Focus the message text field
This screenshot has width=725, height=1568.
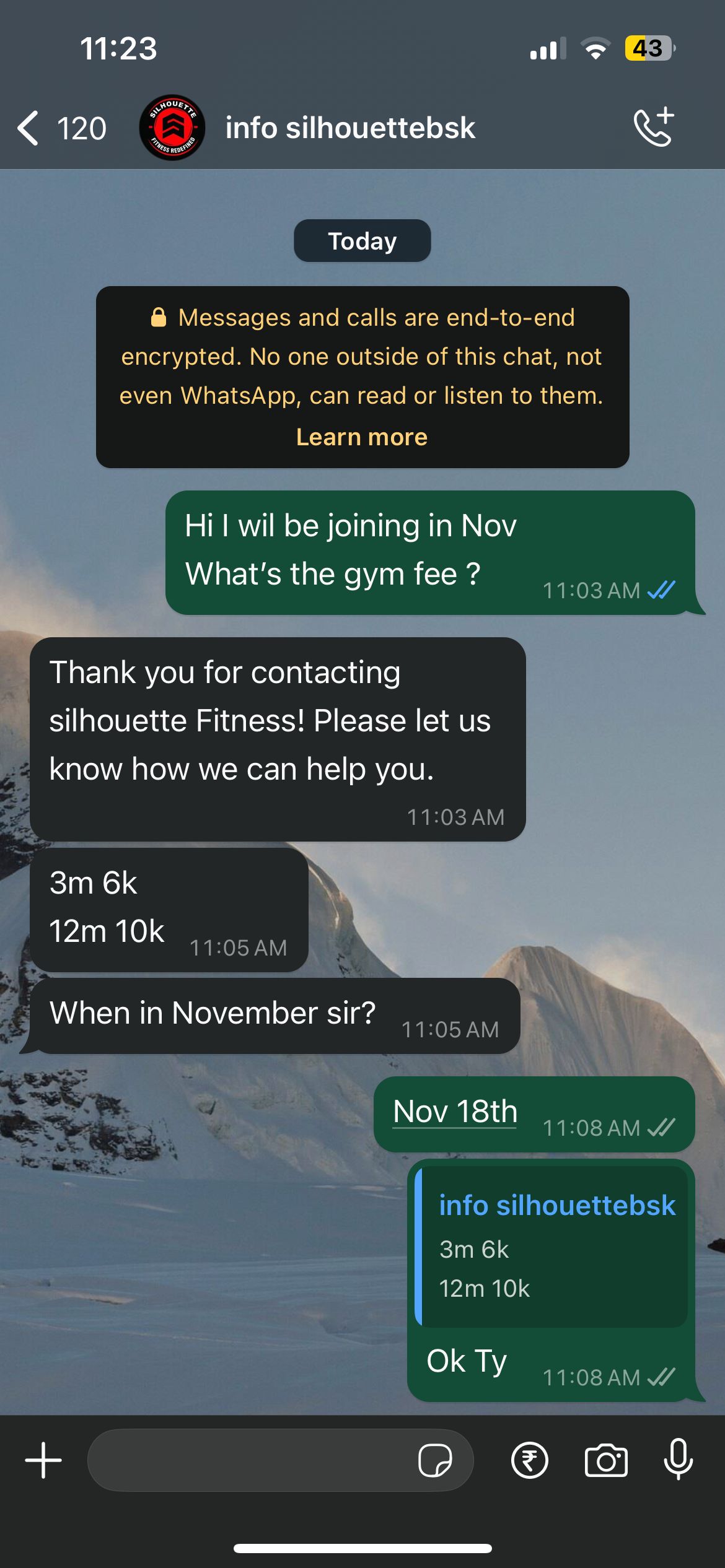pos(248,1460)
